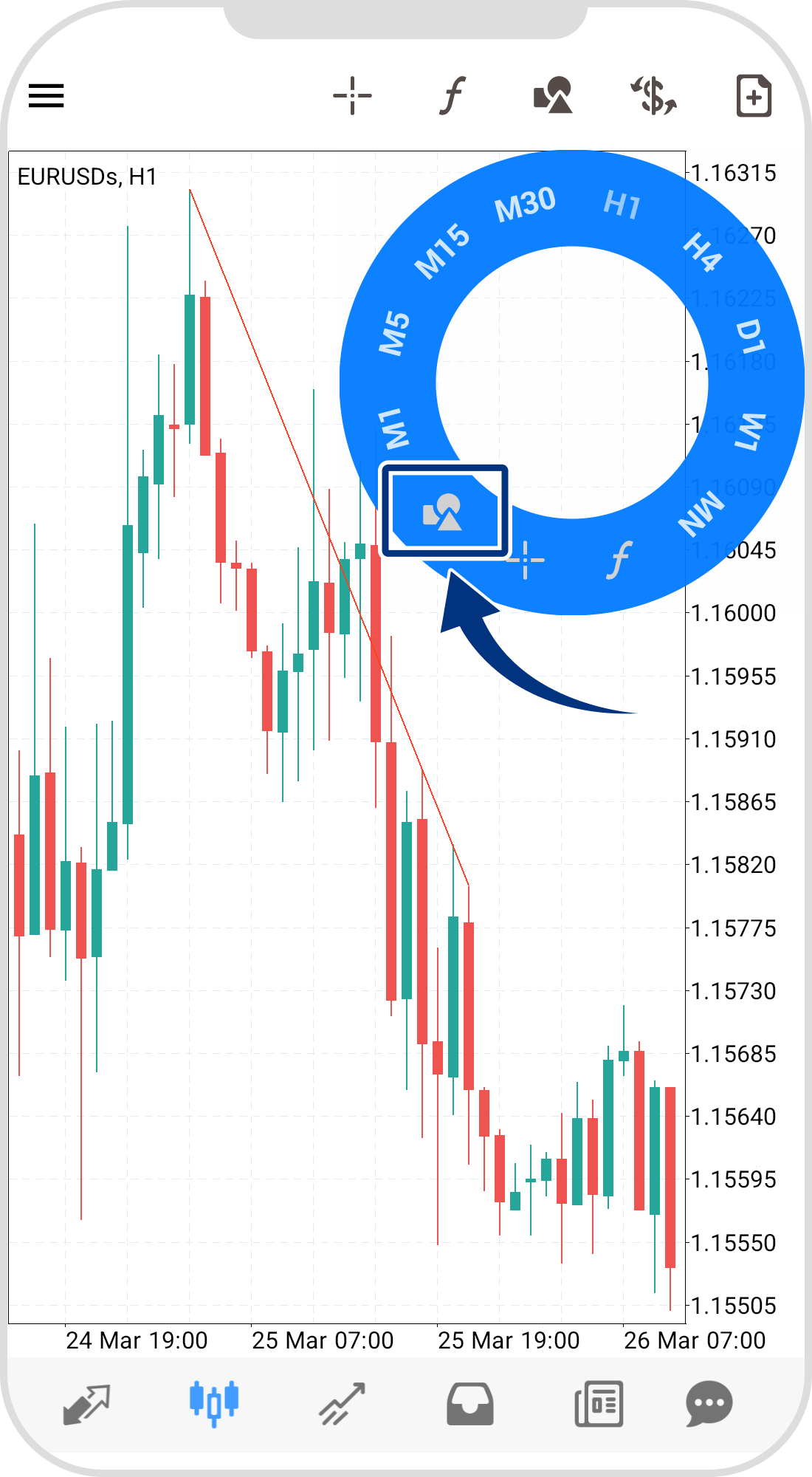Select the MN monthly timeframe
Image resolution: width=812 pixels, height=1477 pixels.
[x=701, y=513]
